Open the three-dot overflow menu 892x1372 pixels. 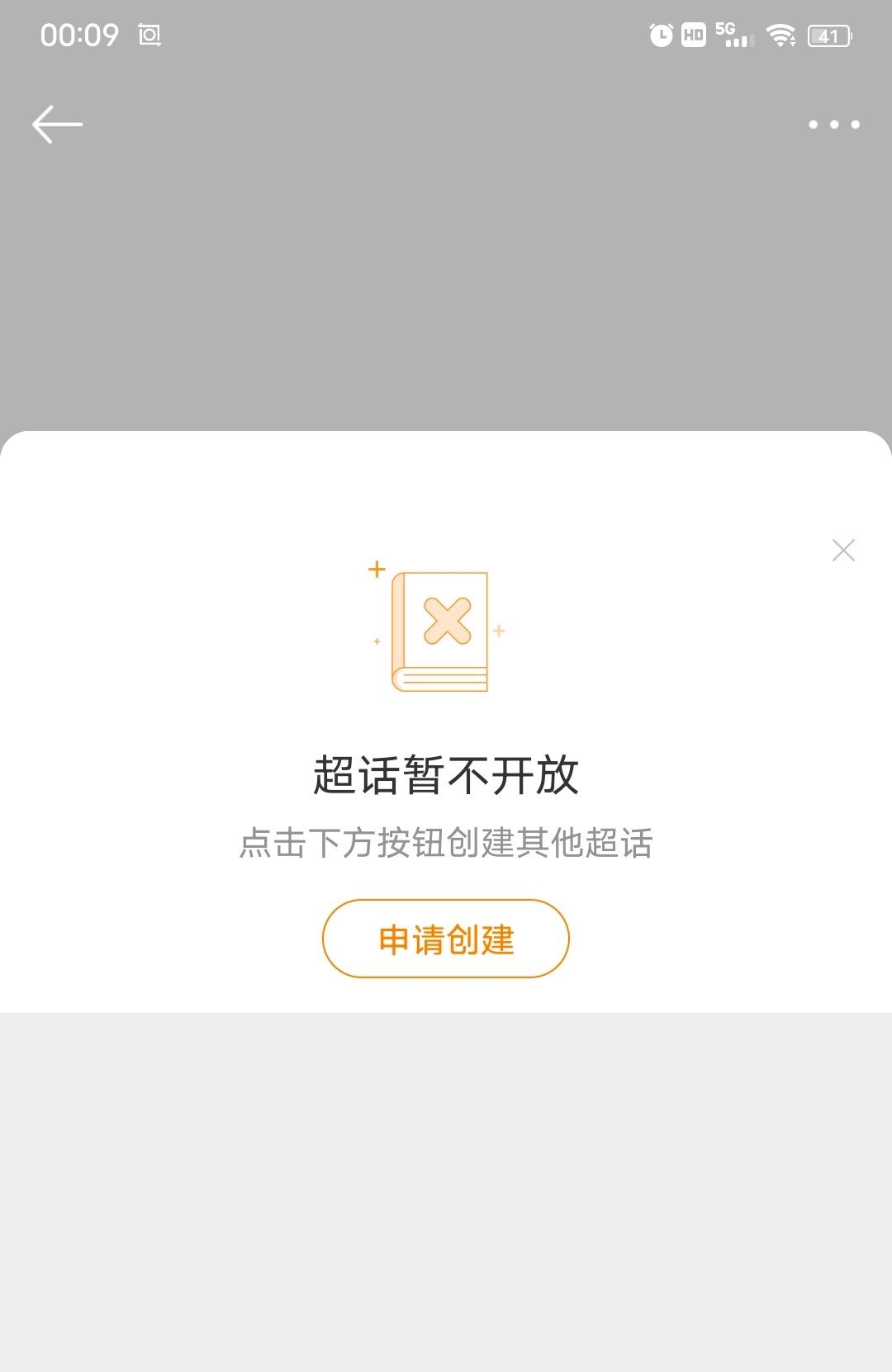(x=833, y=125)
